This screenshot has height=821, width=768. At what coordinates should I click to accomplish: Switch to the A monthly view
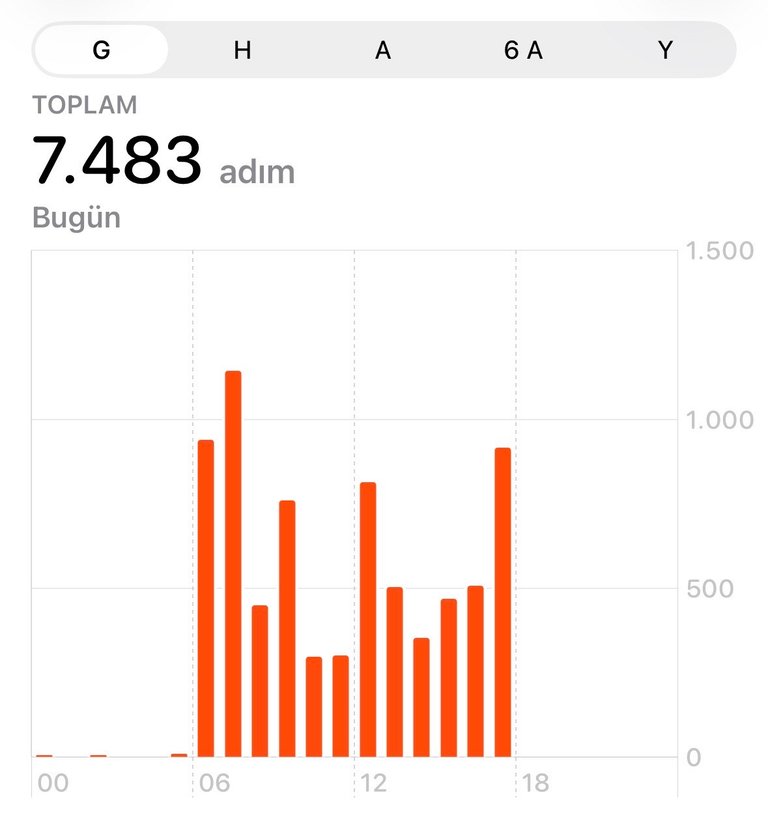click(x=383, y=50)
